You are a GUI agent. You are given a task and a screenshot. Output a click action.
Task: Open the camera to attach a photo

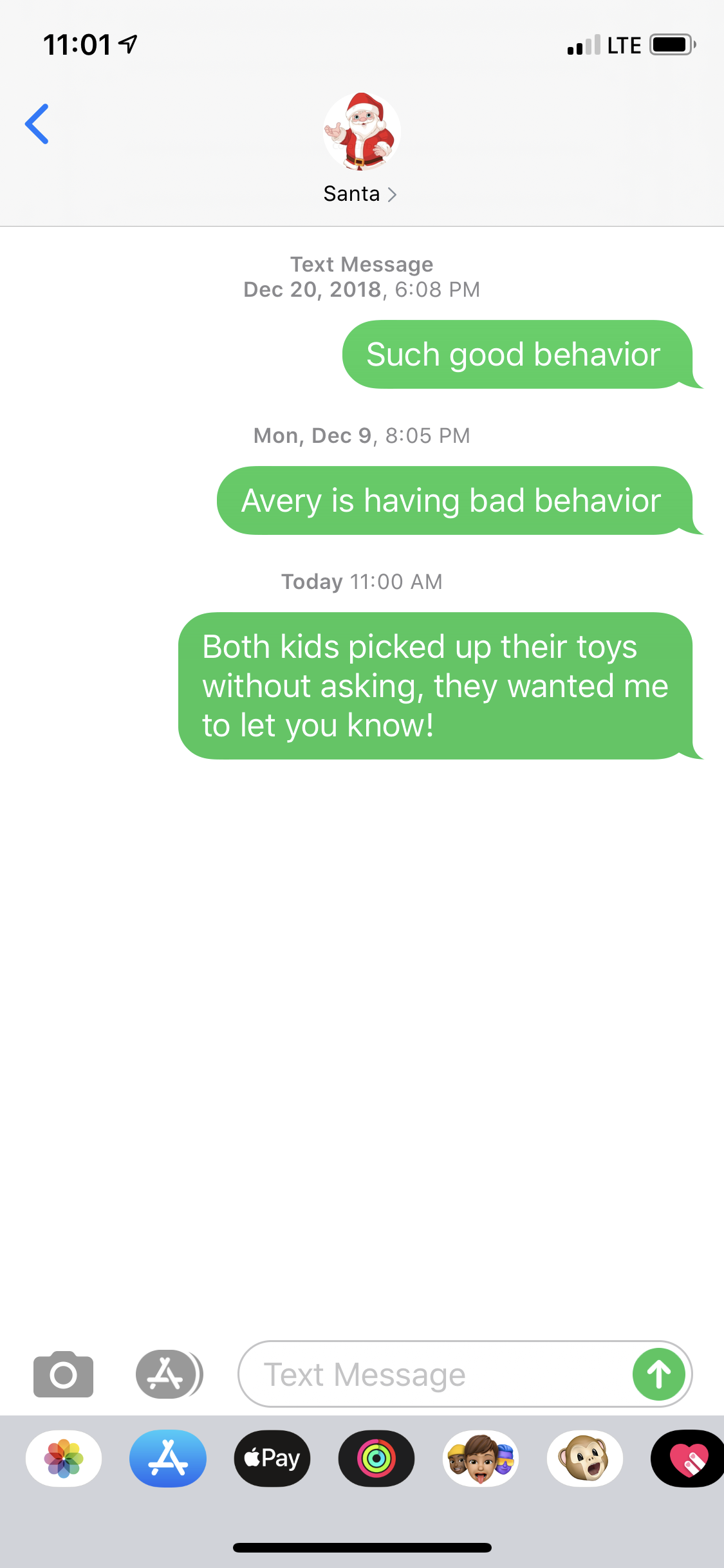click(x=63, y=1374)
